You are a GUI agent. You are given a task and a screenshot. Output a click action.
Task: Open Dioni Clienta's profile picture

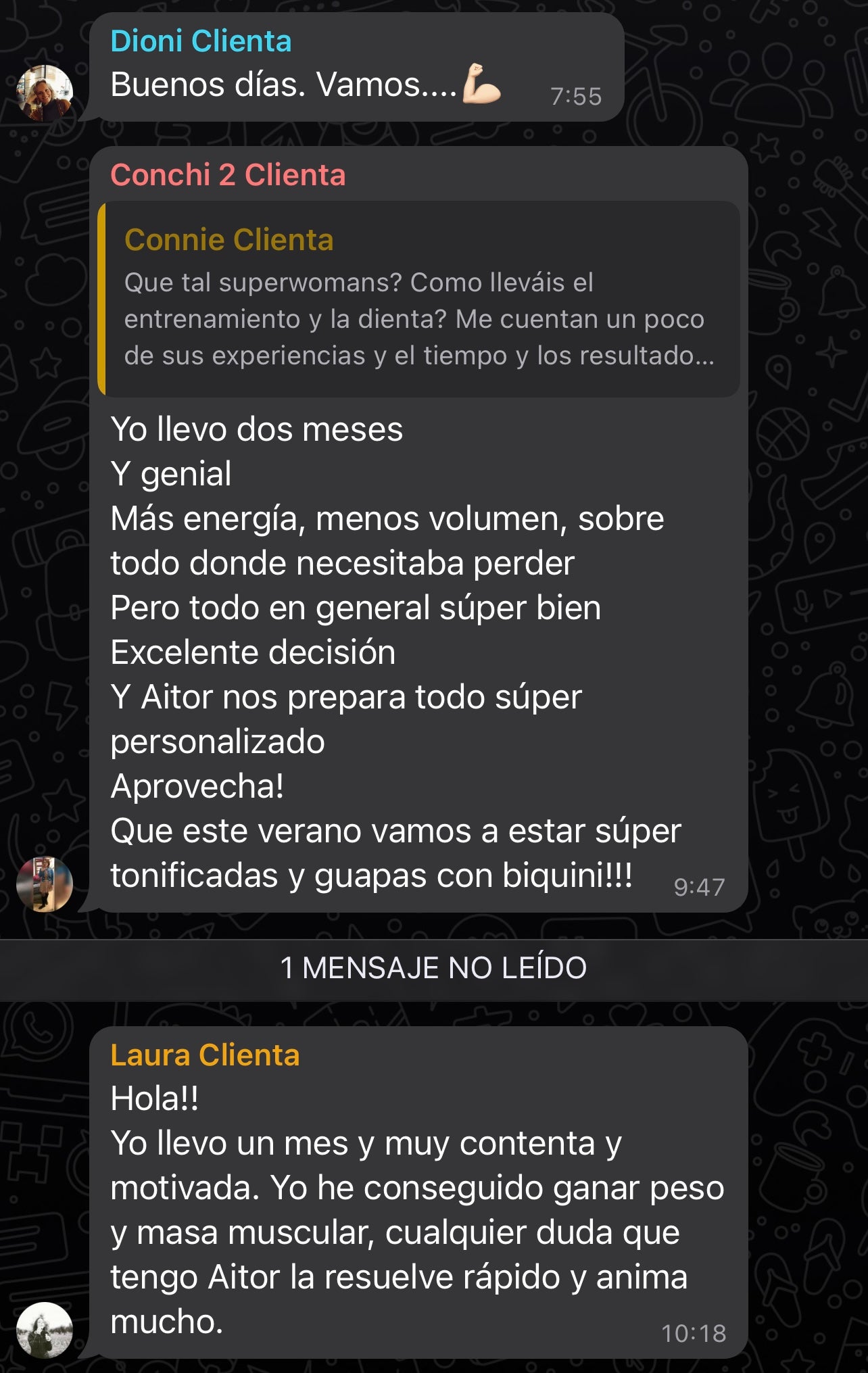pos(45,93)
